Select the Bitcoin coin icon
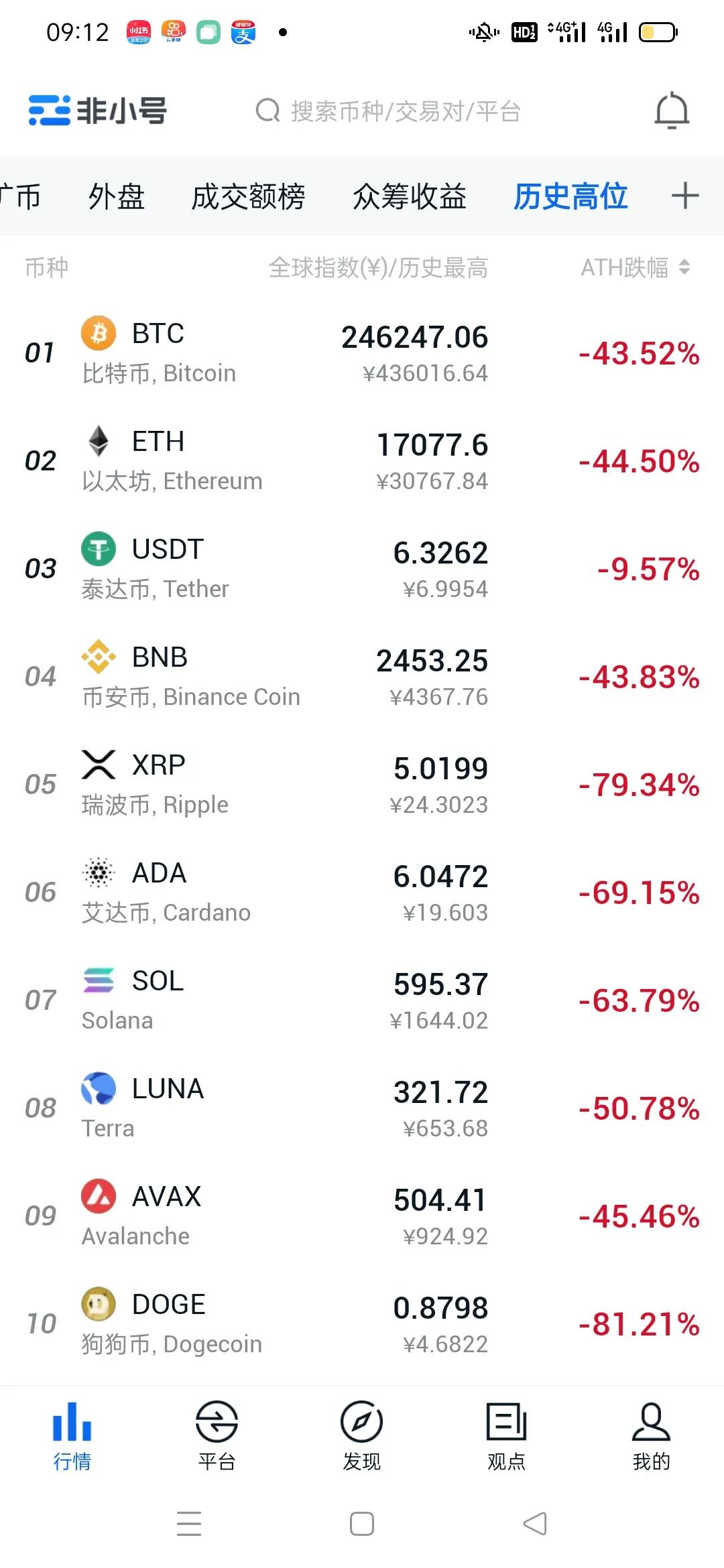 99,334
